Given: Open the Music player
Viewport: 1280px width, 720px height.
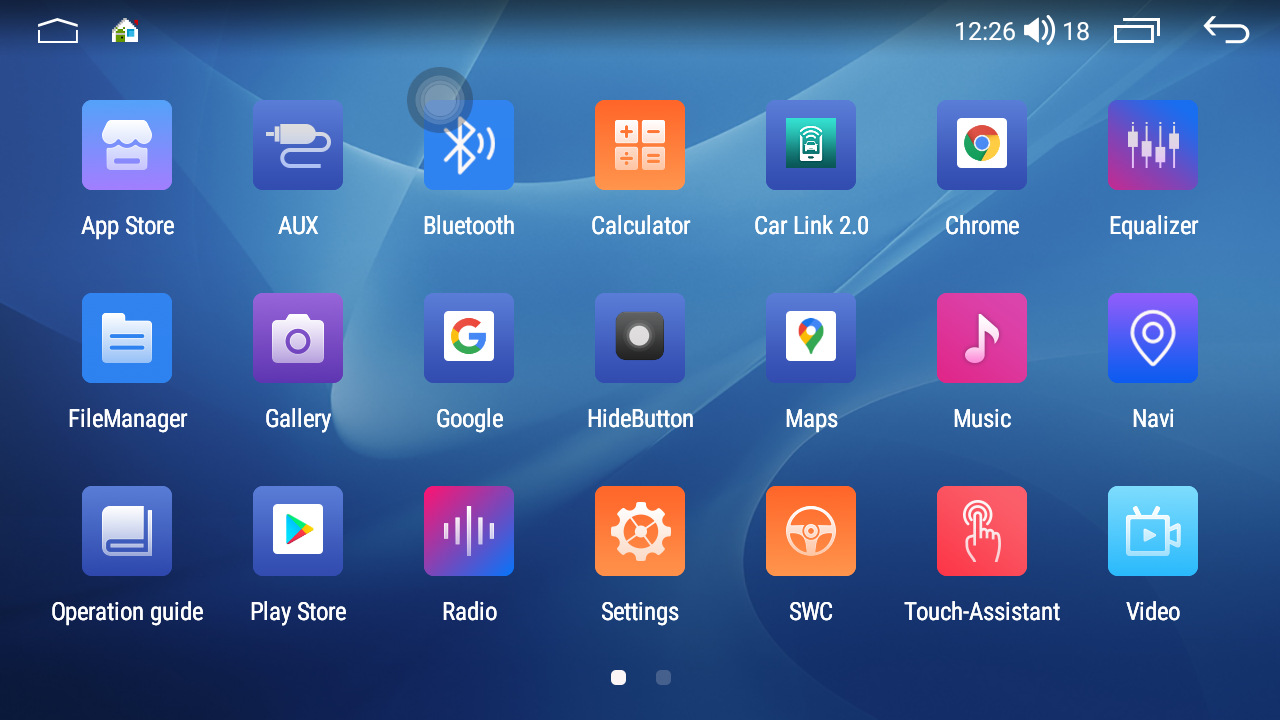Looking at the screenshot, I should 982,338.
